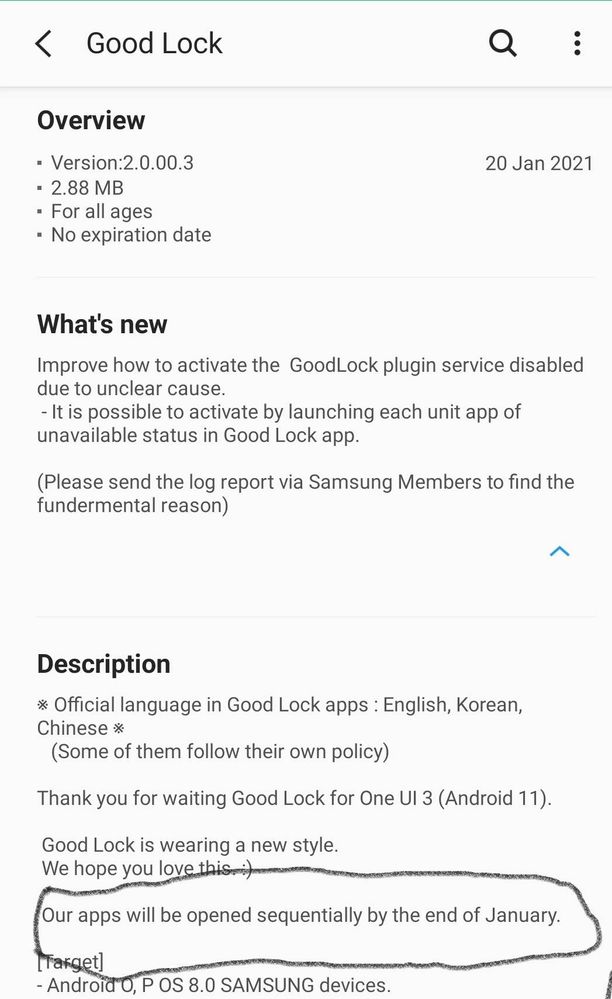The height and width of the screenshot is (999, 612).
Task: Go back from the Good Lock page
Action: pos(43,44)
